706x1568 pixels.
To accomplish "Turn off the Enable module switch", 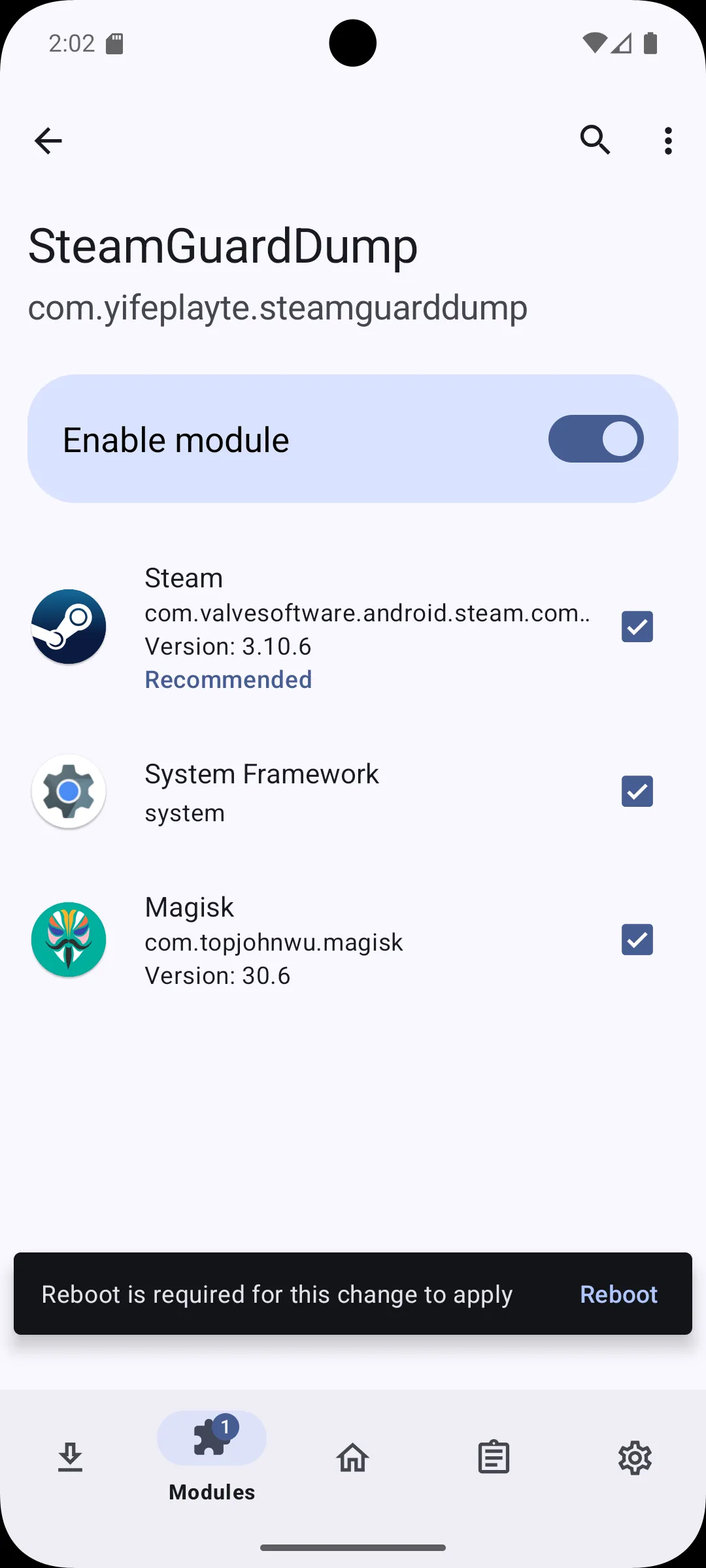I will tap(596, 439).
